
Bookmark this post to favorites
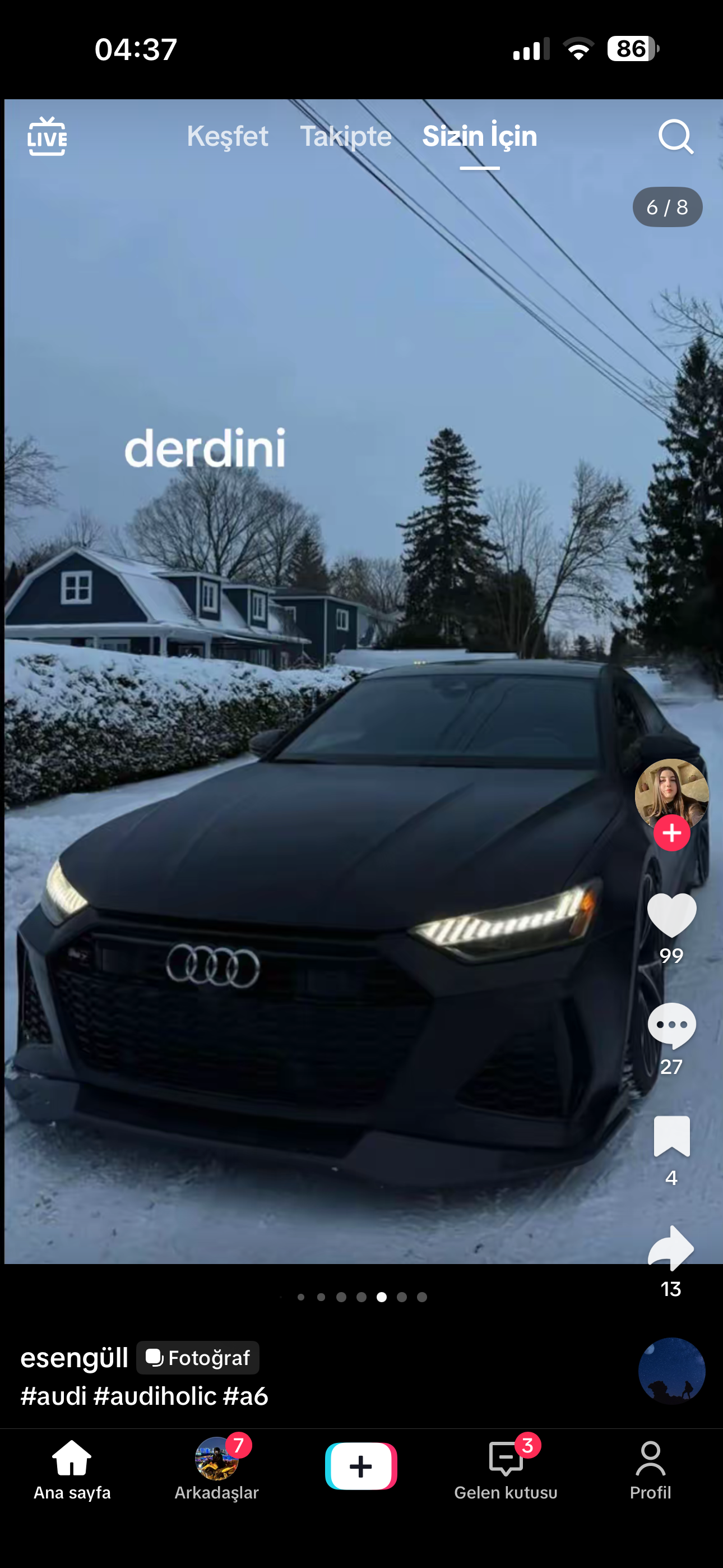coord(671,1136)
